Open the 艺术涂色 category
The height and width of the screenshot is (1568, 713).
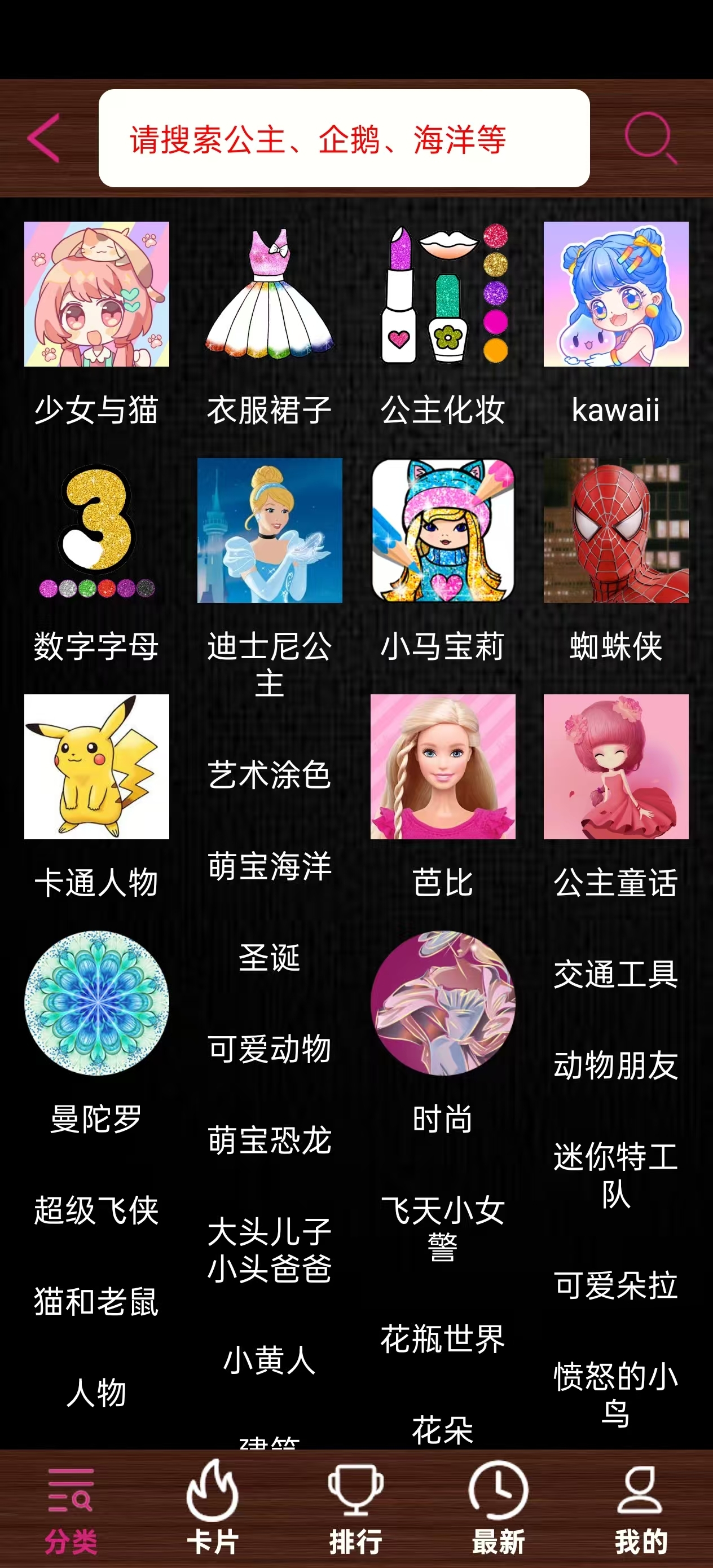click(x=270, y=775)
